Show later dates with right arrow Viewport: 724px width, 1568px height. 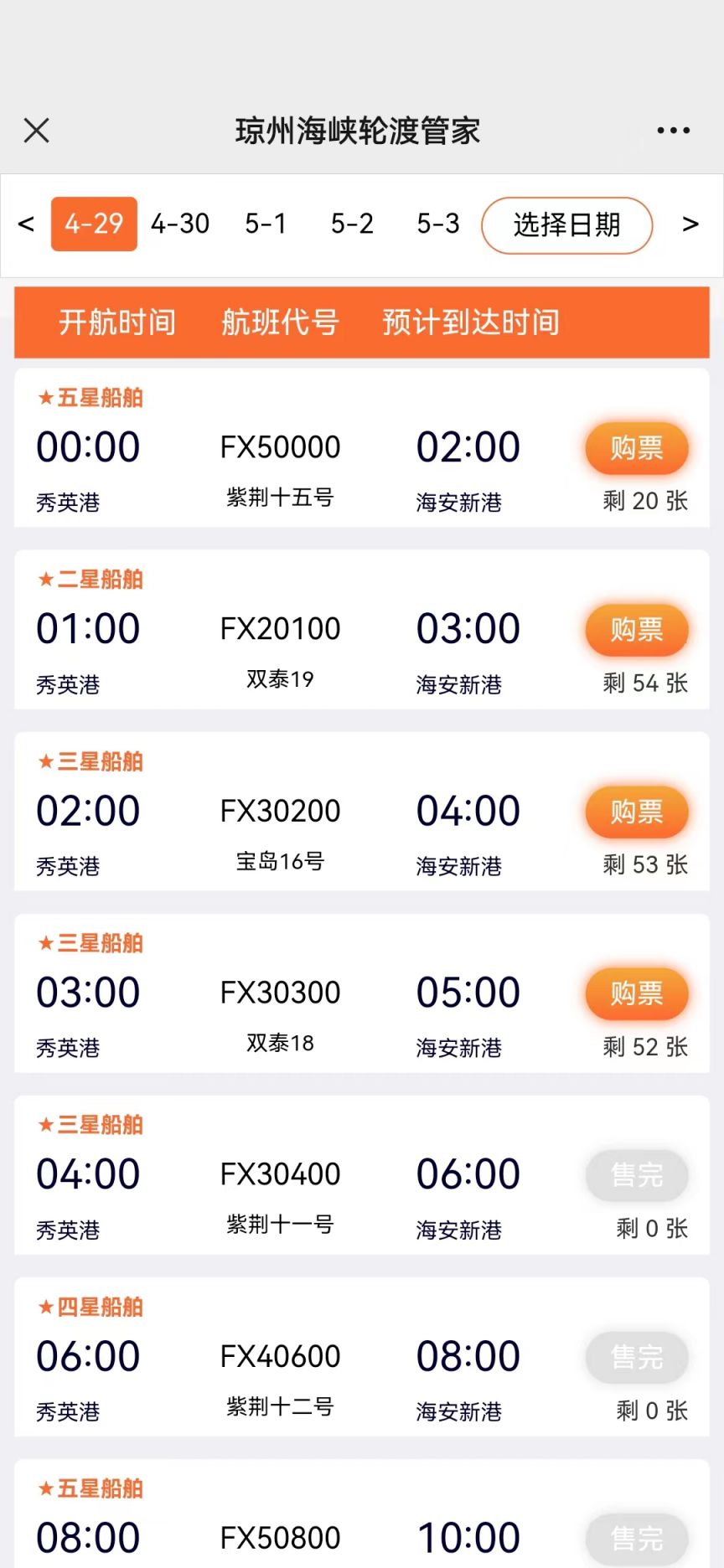click(690, 224)
